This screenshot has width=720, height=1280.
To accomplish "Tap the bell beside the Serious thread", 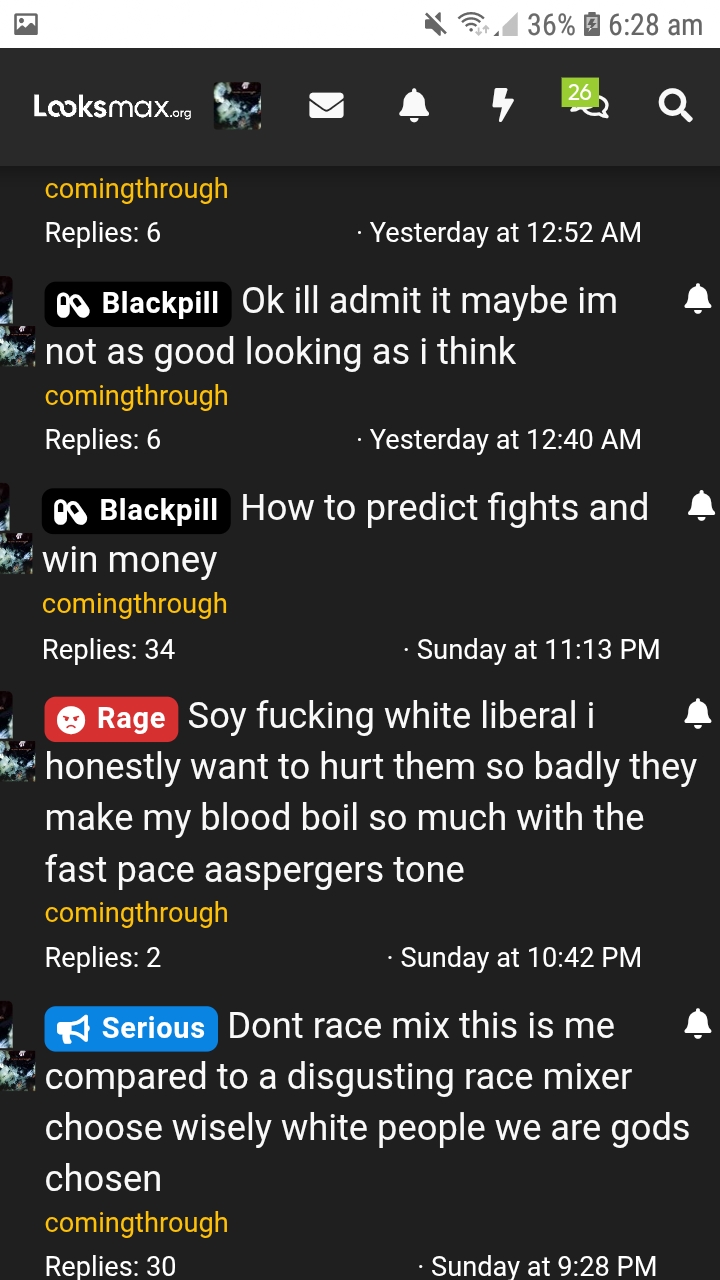I will point(697,1024).
